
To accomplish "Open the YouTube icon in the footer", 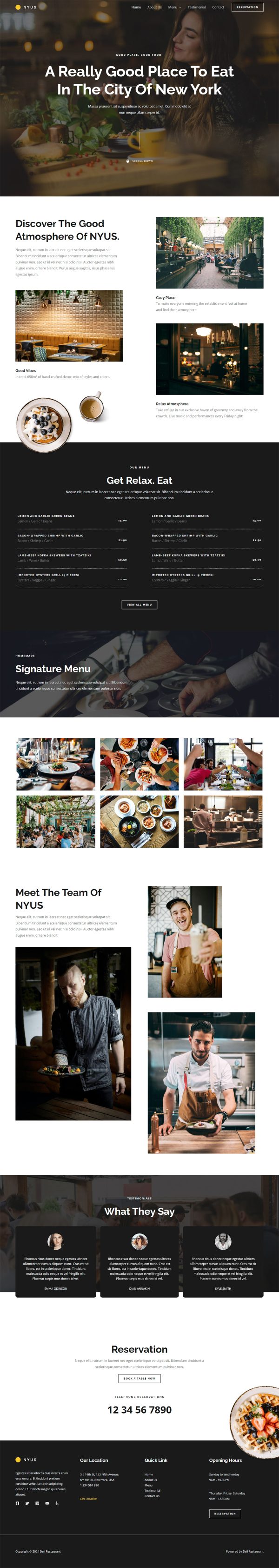I will point(47,1503).
